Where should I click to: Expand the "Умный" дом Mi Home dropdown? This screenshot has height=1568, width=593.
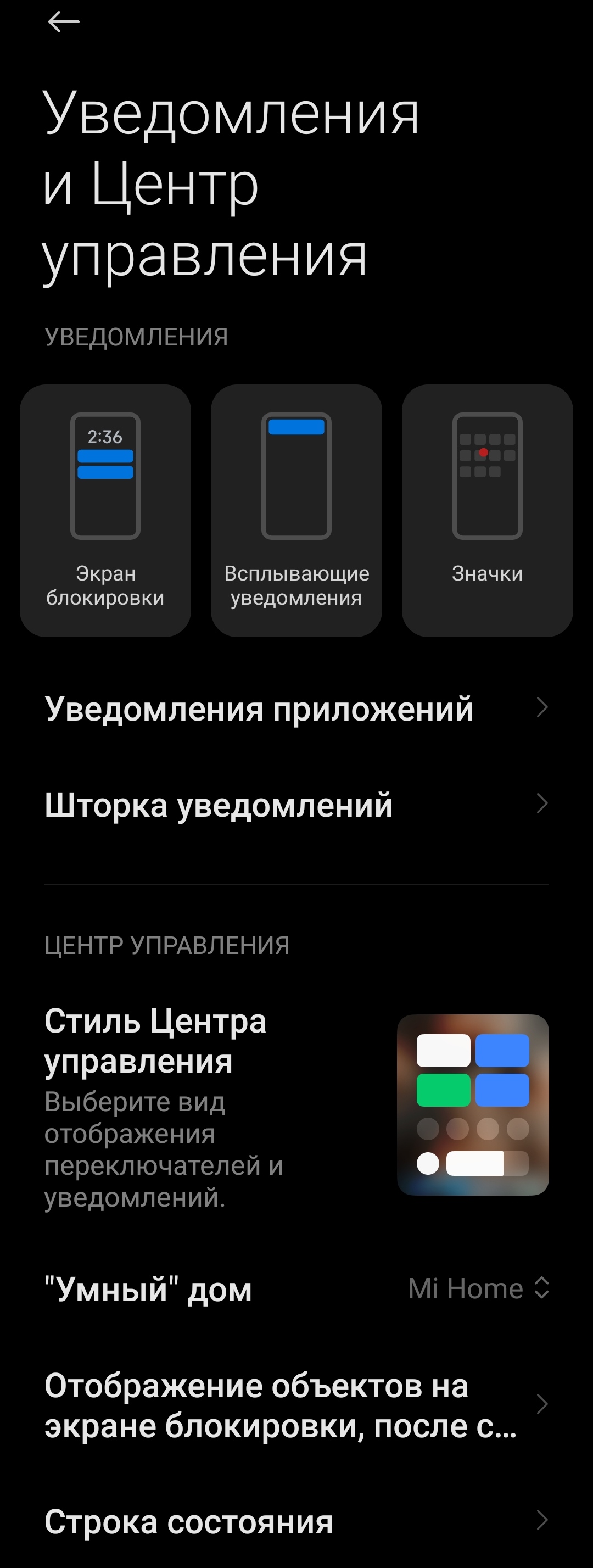[x=479, y=1288]
